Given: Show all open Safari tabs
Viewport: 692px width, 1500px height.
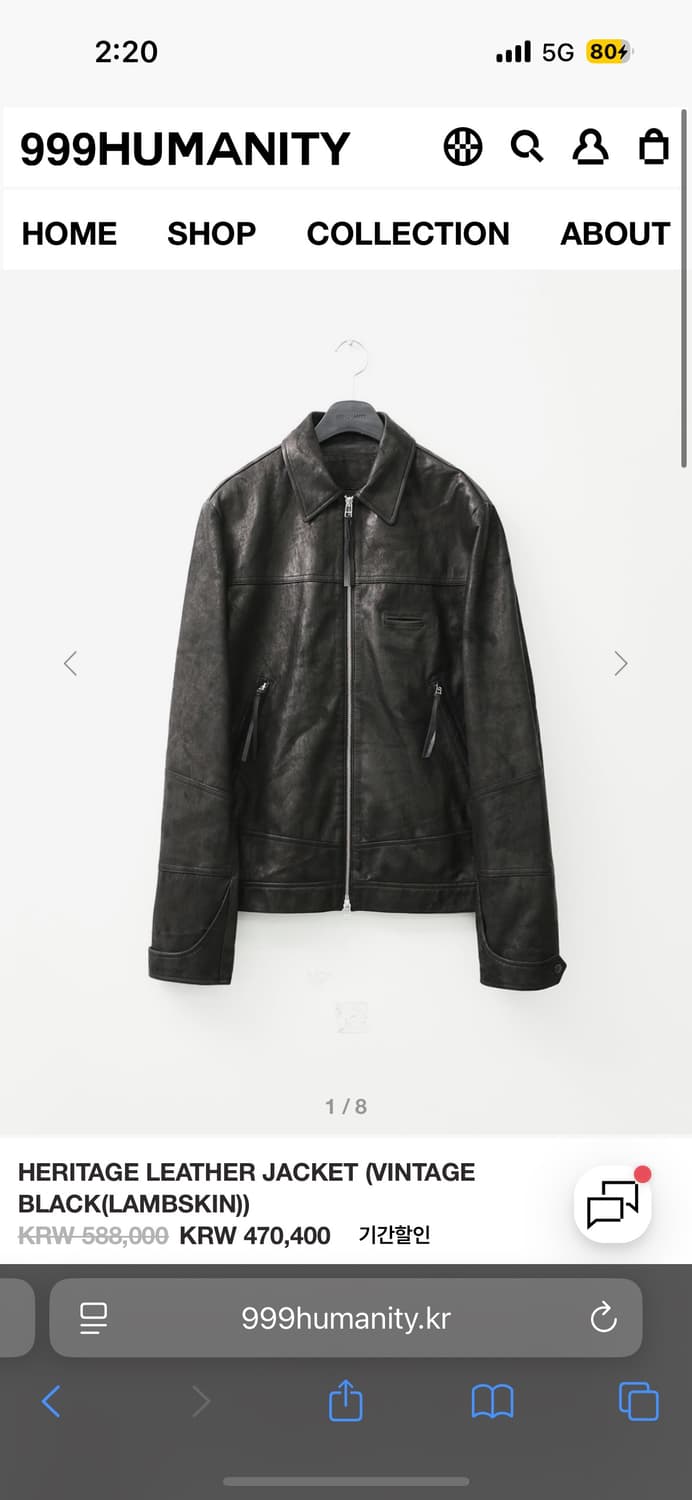Looking at the screenshot, I should point(638,1401).
